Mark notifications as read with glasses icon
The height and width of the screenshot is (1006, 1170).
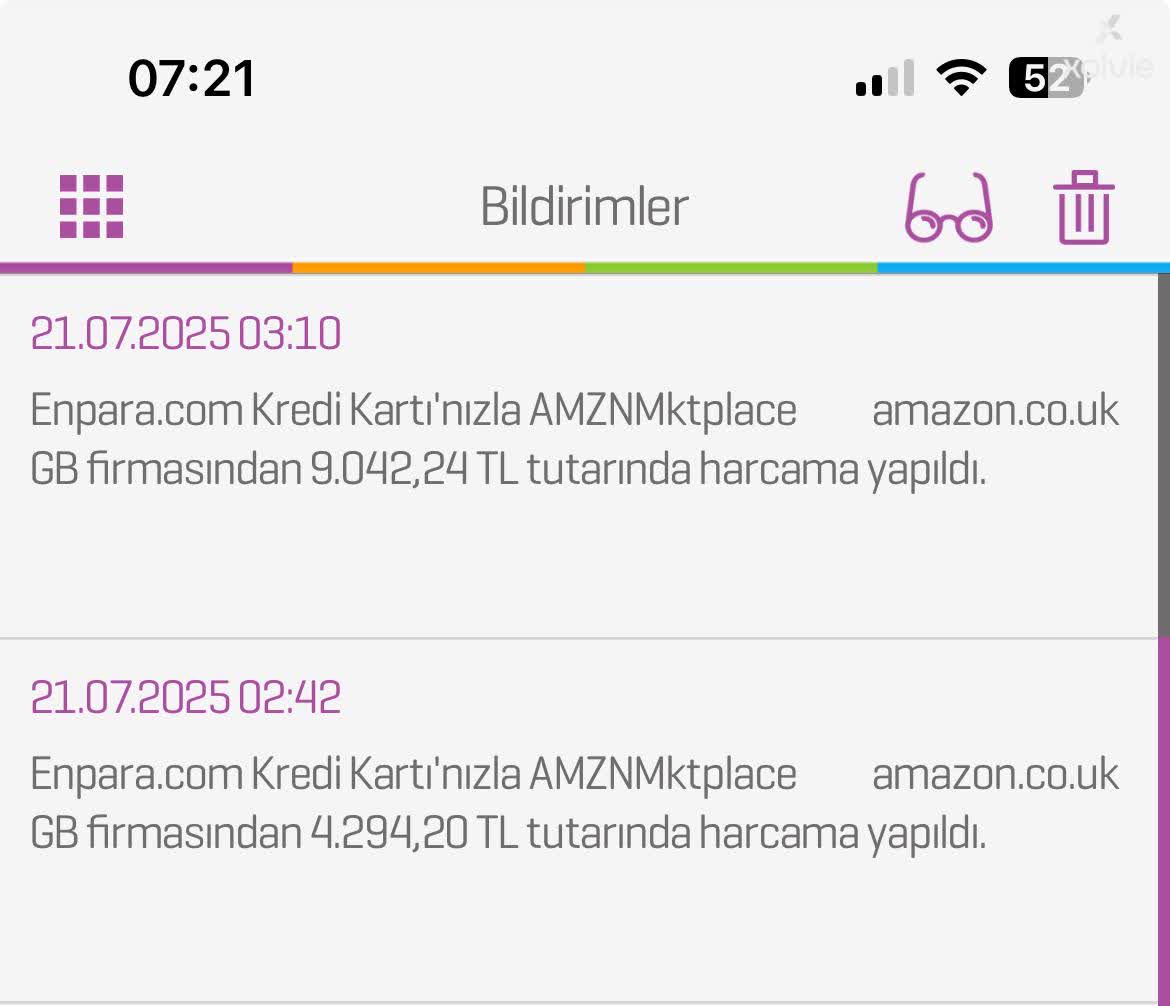click(x=948, y=208)
